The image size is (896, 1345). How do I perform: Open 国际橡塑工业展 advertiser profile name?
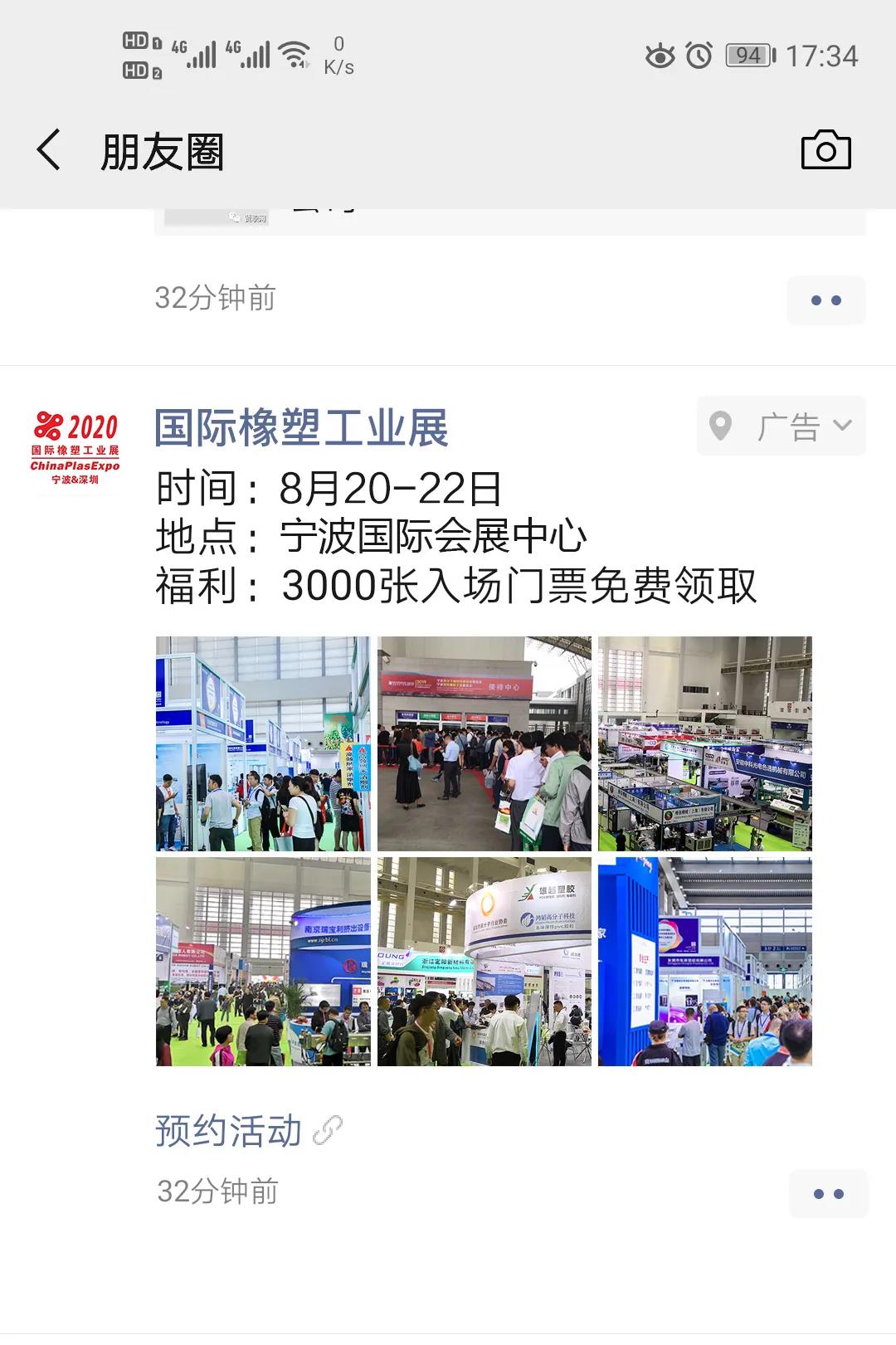click(301, 428)
